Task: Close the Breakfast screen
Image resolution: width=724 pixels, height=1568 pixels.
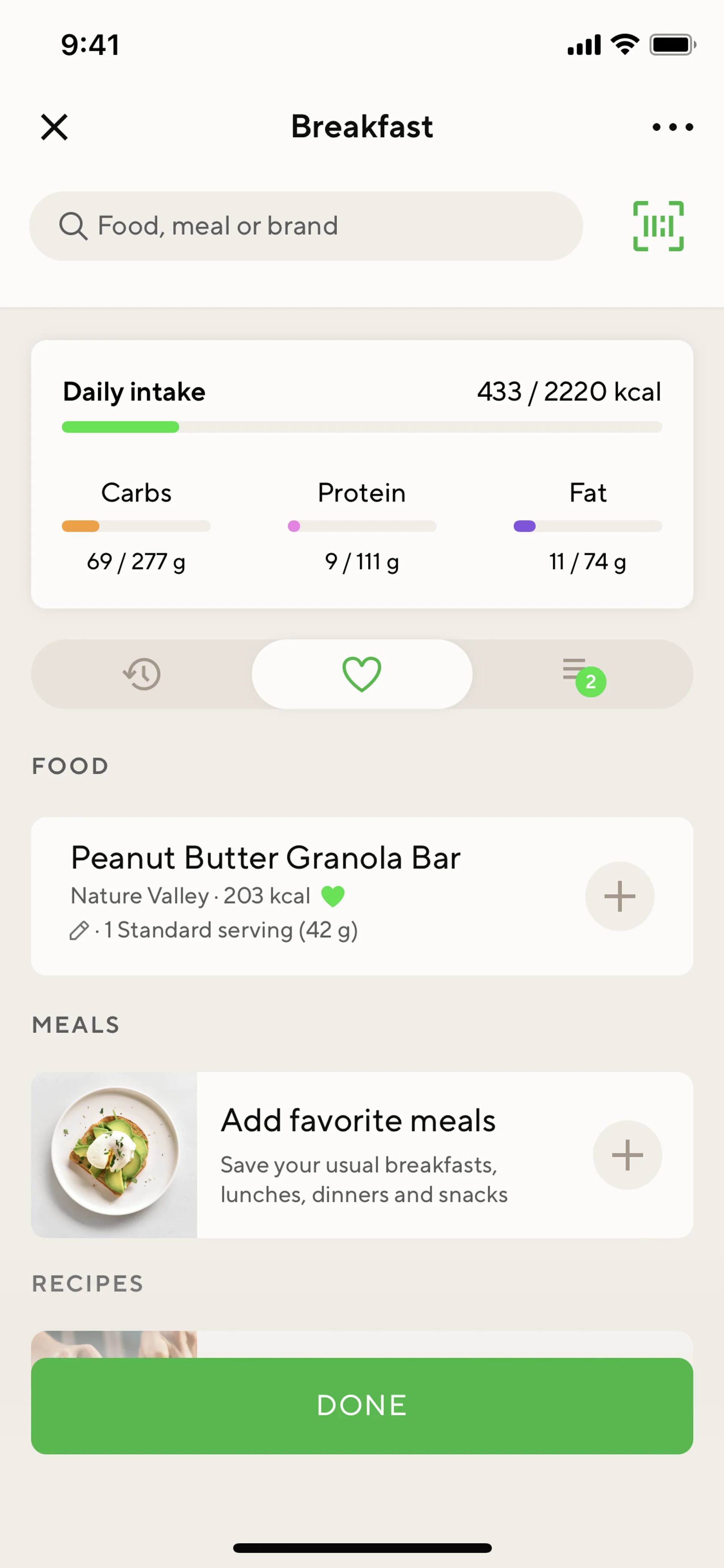Action: pyautogui.click(x=54, y=127)
